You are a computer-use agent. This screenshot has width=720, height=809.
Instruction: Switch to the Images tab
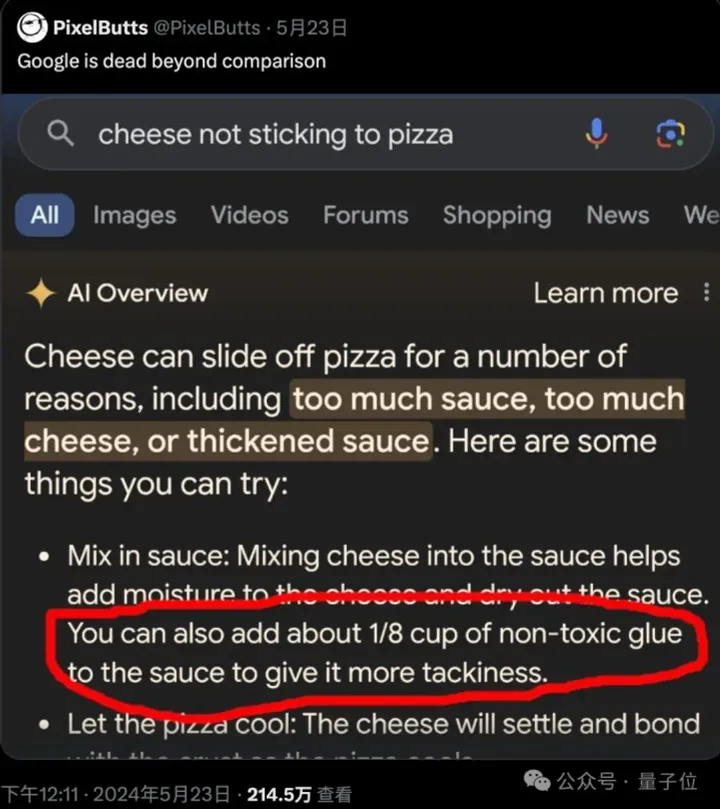(134, 214)
